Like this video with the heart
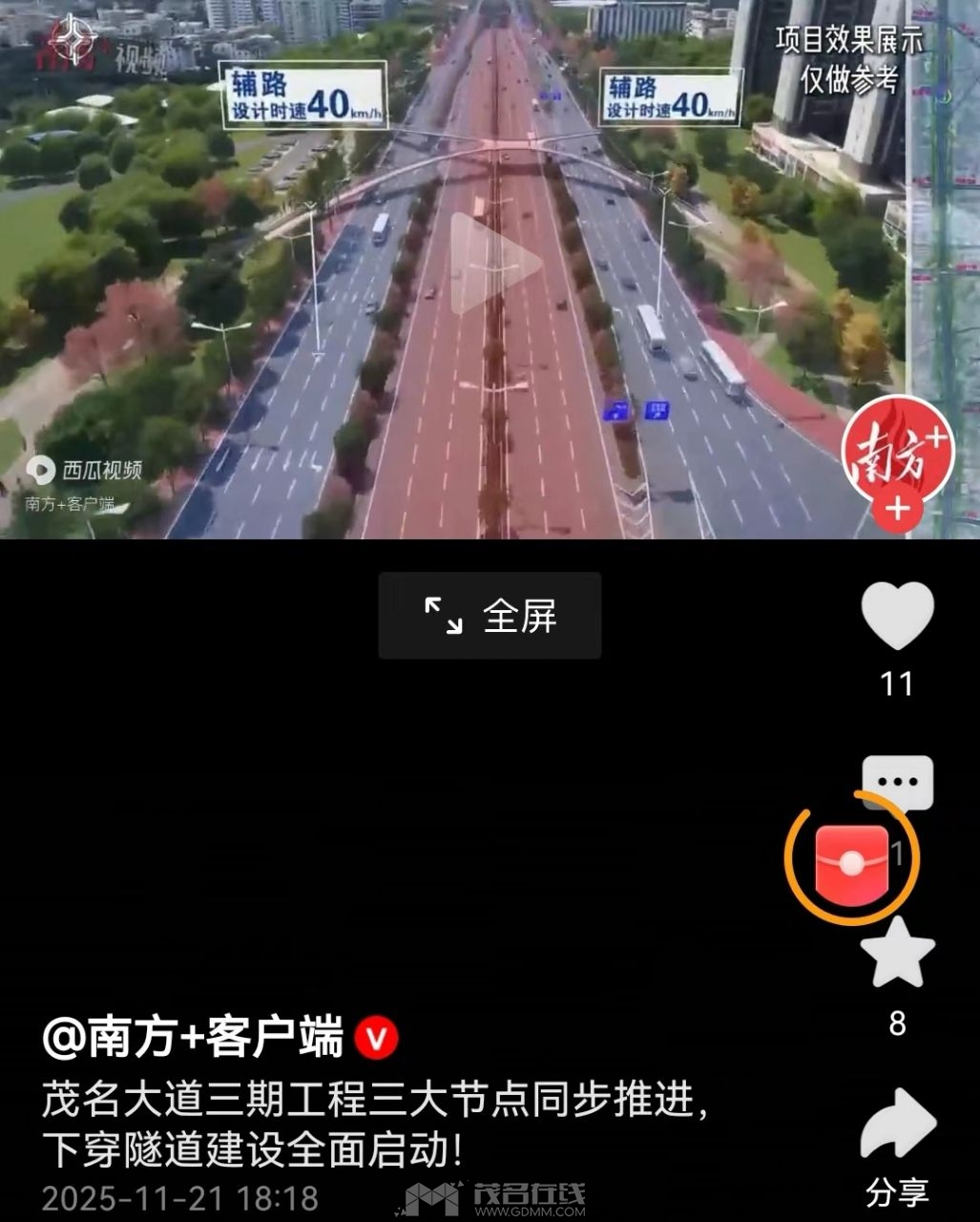This screenshot has height=1222, width=980. (x=897, y=616)
